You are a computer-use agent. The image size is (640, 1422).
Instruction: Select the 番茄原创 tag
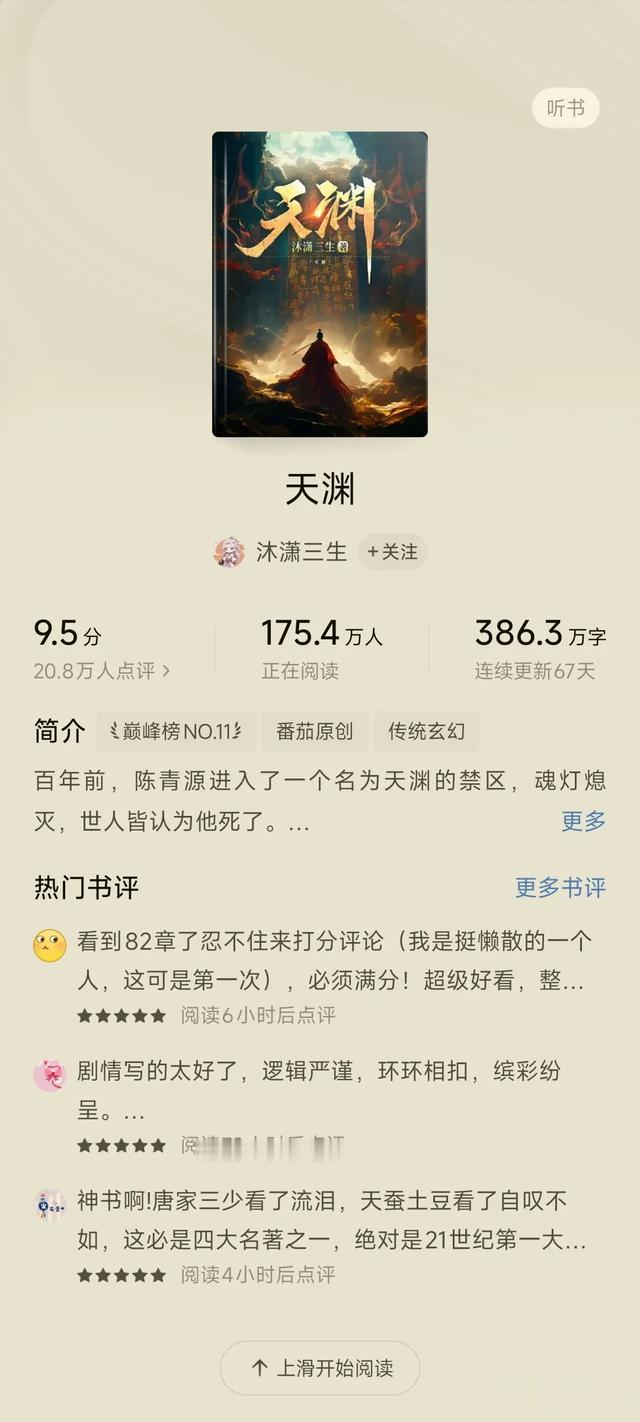pyautogui.click(x=314, y=732)
